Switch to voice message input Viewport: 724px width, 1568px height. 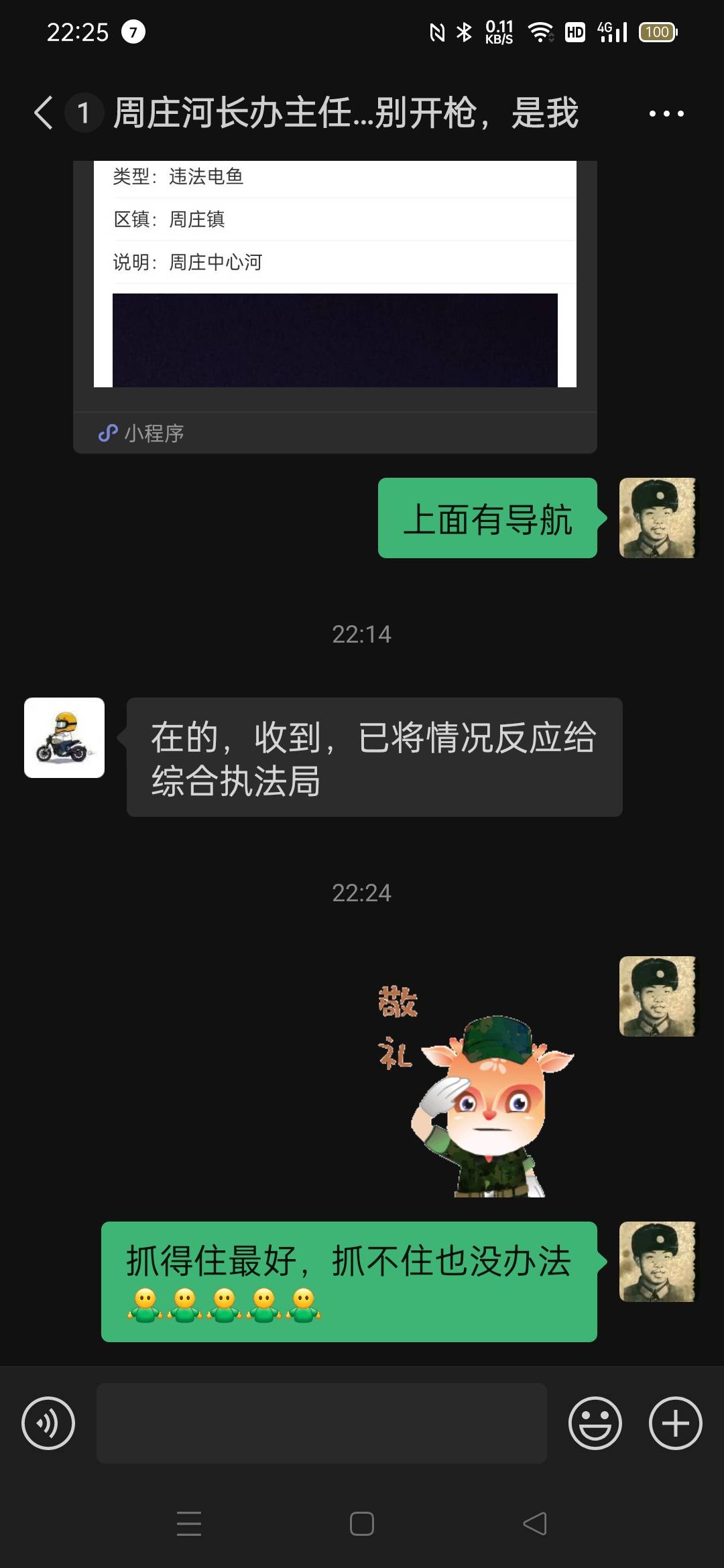point(48,1423)
